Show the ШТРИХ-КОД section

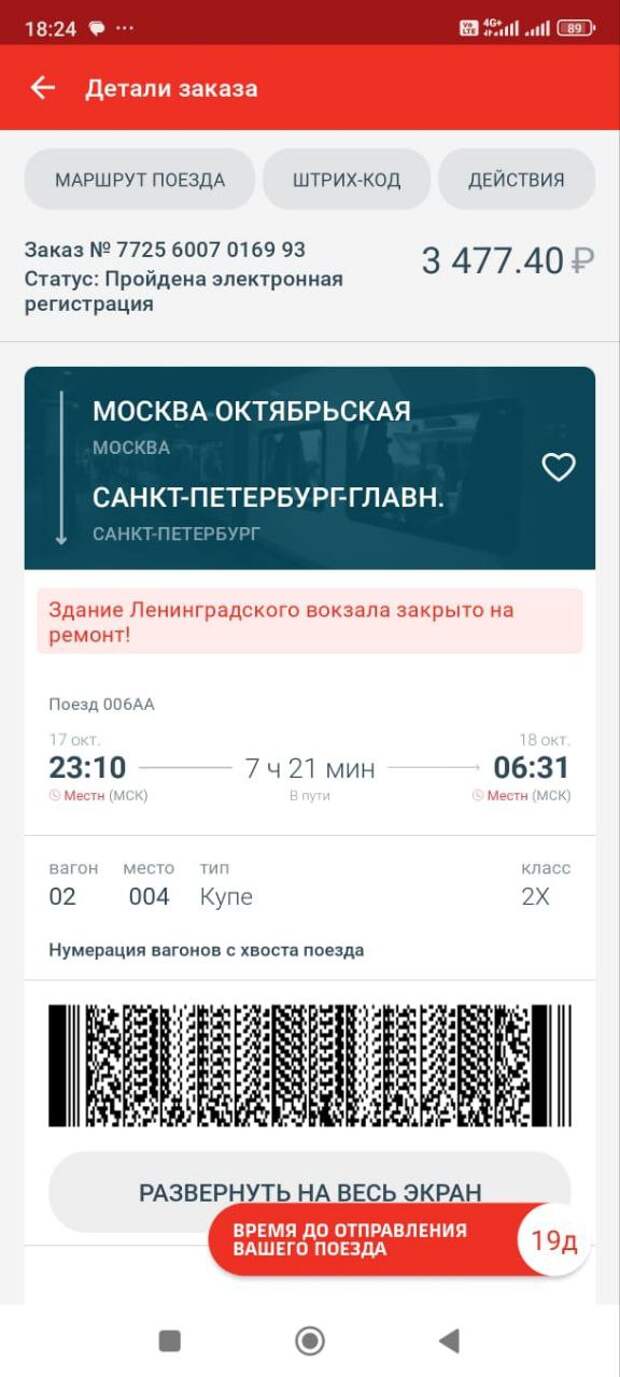[x=346, y=180]
